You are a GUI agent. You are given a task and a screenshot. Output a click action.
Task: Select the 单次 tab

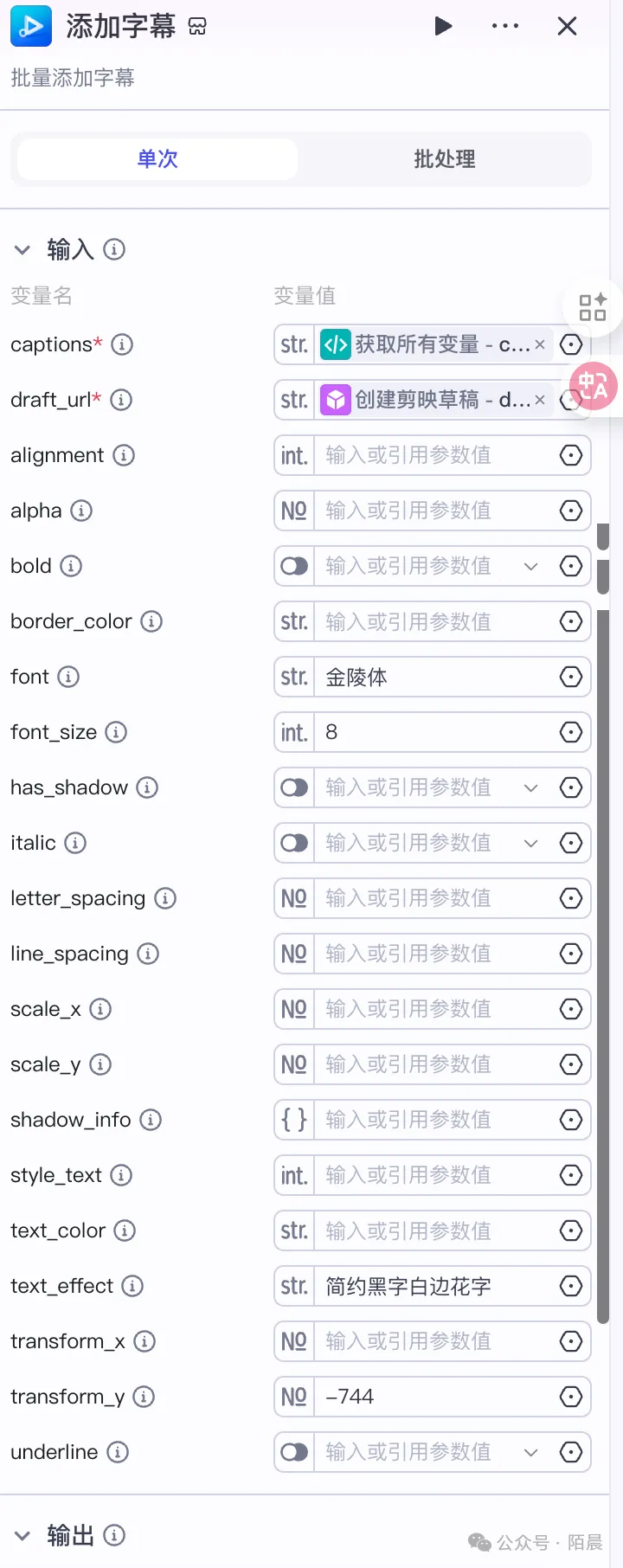coord(157,159)
